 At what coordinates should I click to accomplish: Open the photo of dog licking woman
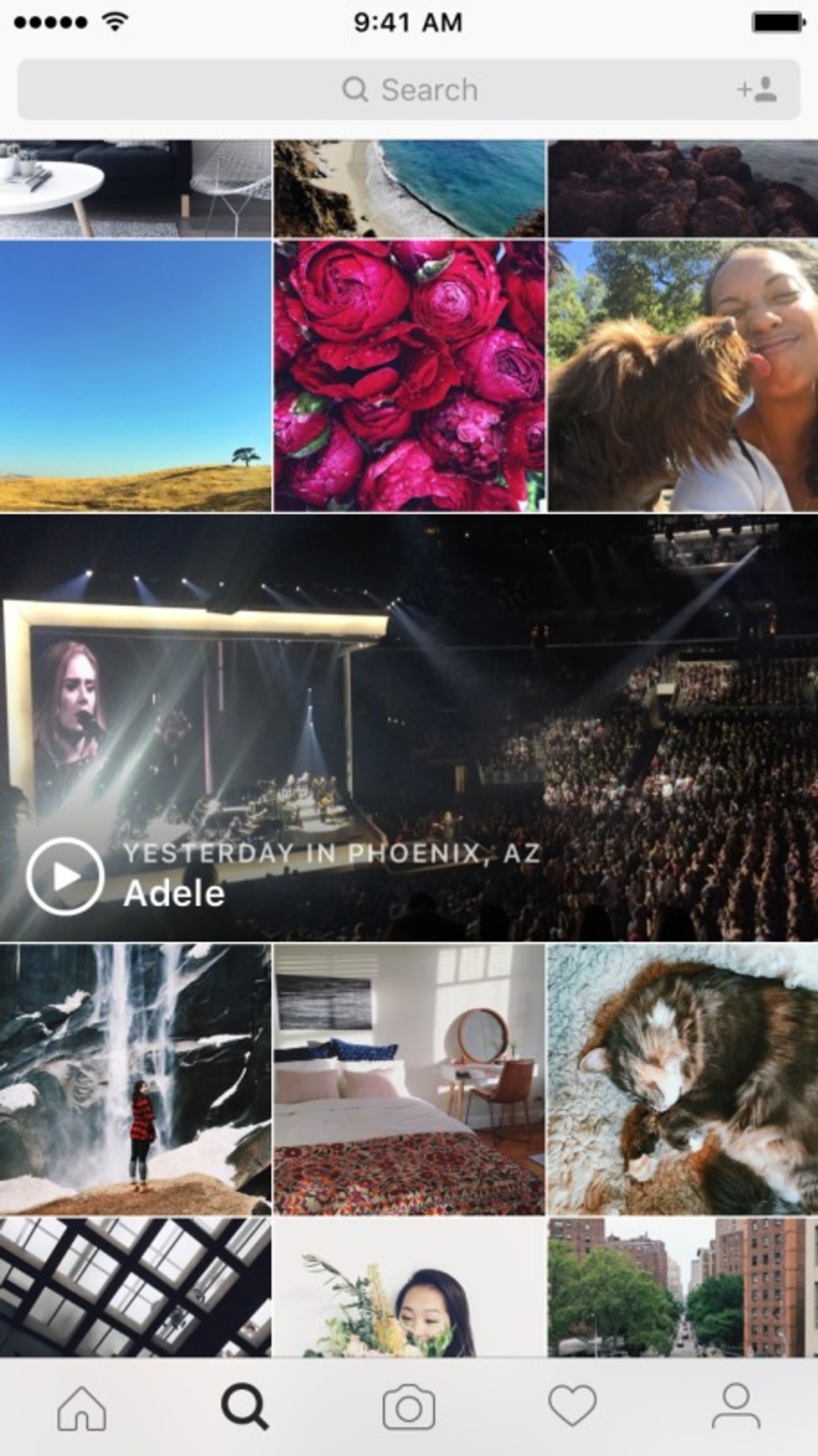coord(683,375)
